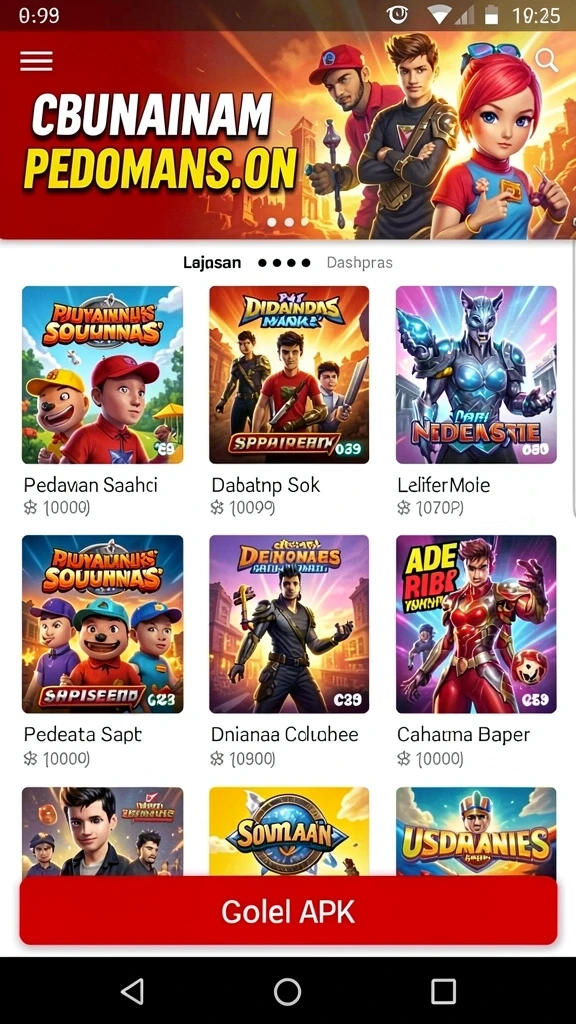Image resolution: width=576 pixels, height=1024 pixels.
Task: Open the hamburger menu
Action: [36, 61]
